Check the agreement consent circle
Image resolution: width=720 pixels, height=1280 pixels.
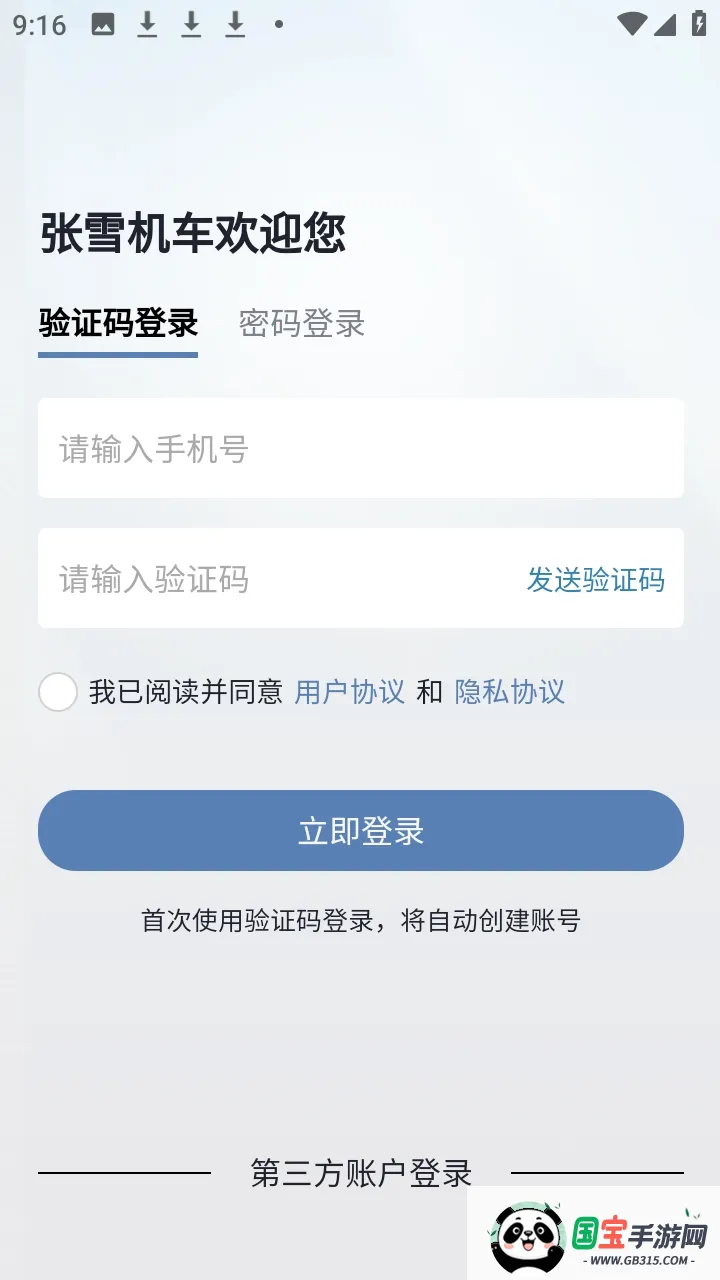pyautogui.click(x=58, y=691)
